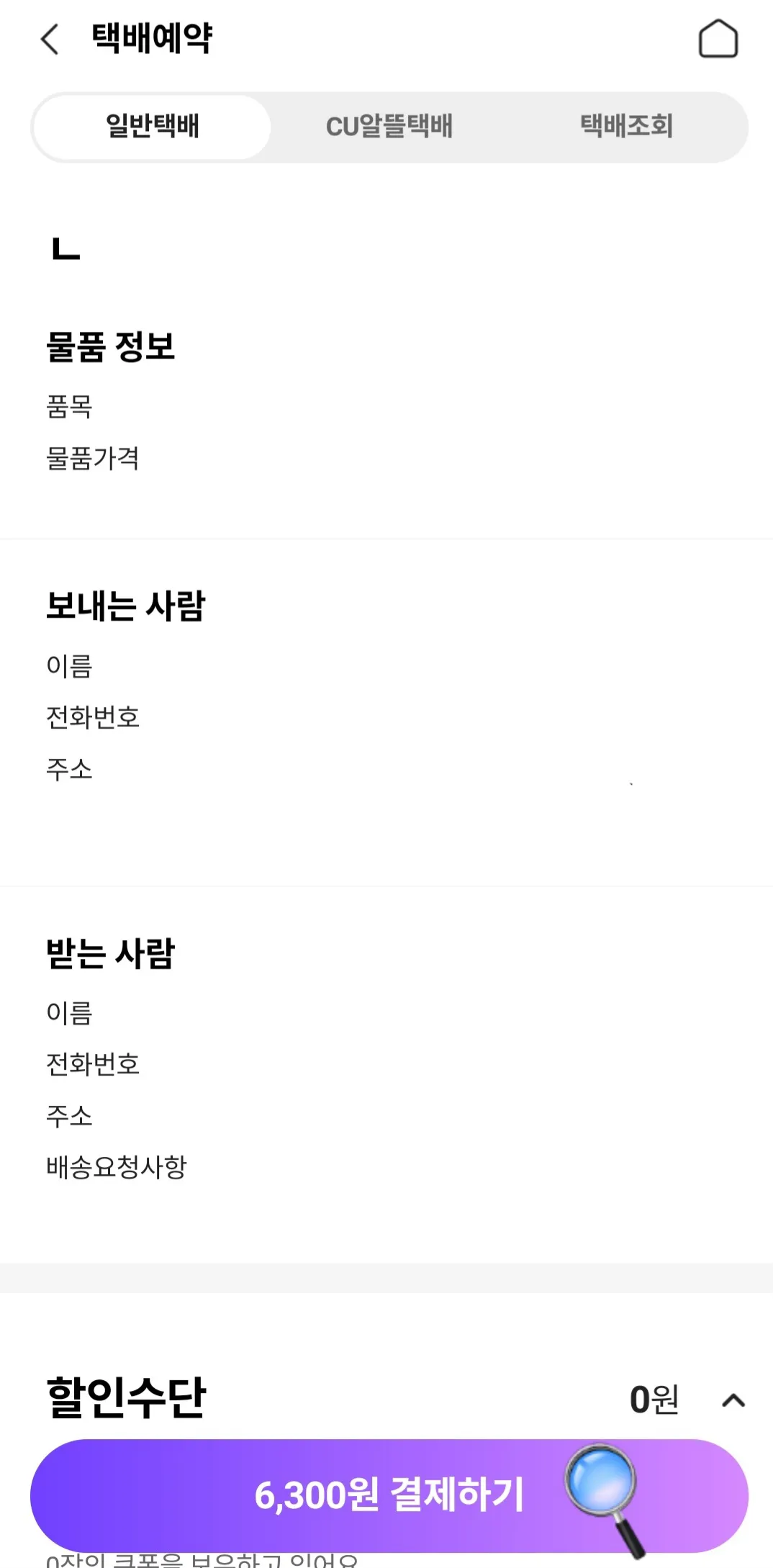The image size is (773, 1568).
Task: Click the 받는 사람 section heading
Action: coord(109,954)
